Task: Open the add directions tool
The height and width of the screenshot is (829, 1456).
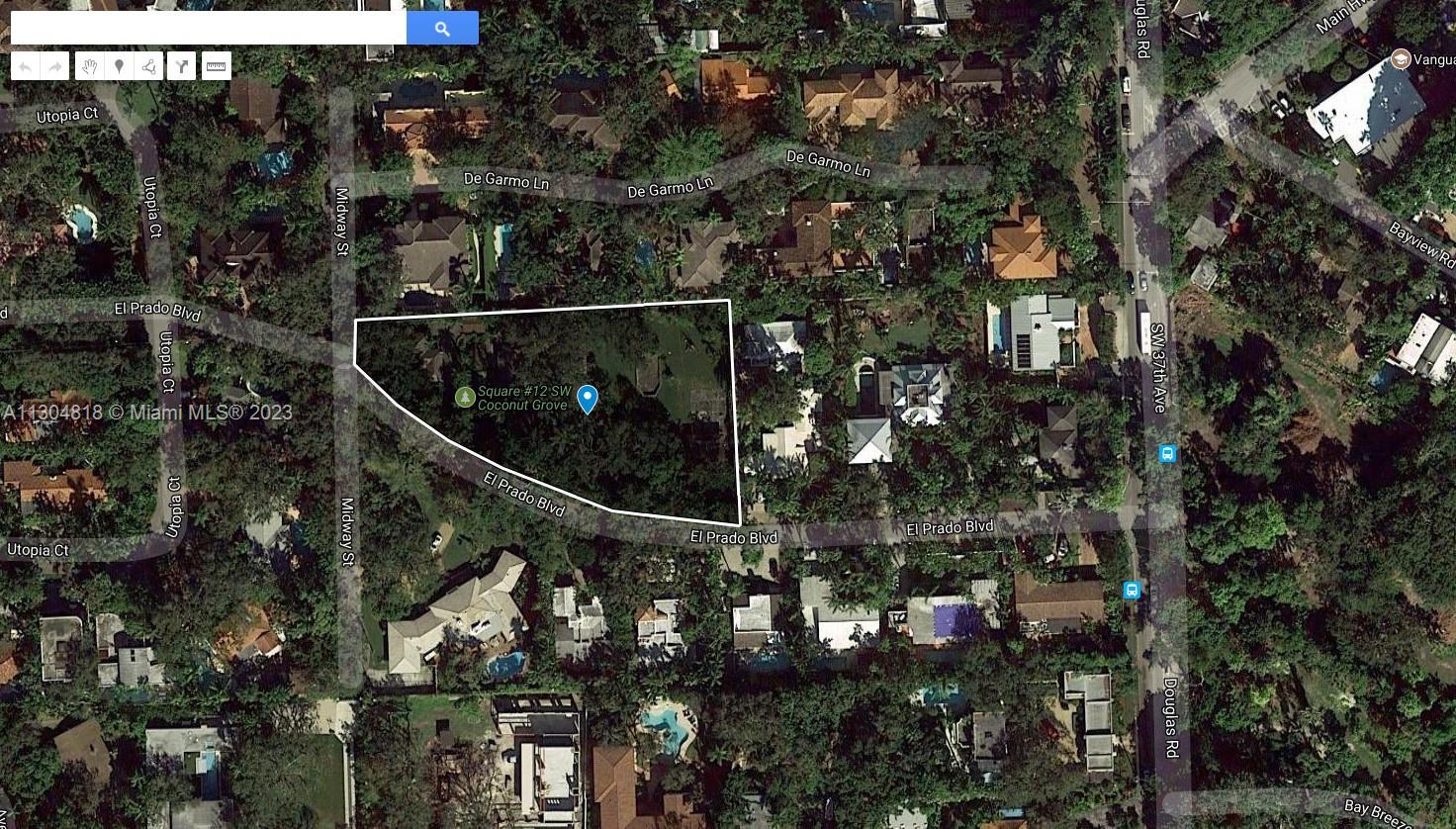Action: [182, 66]
